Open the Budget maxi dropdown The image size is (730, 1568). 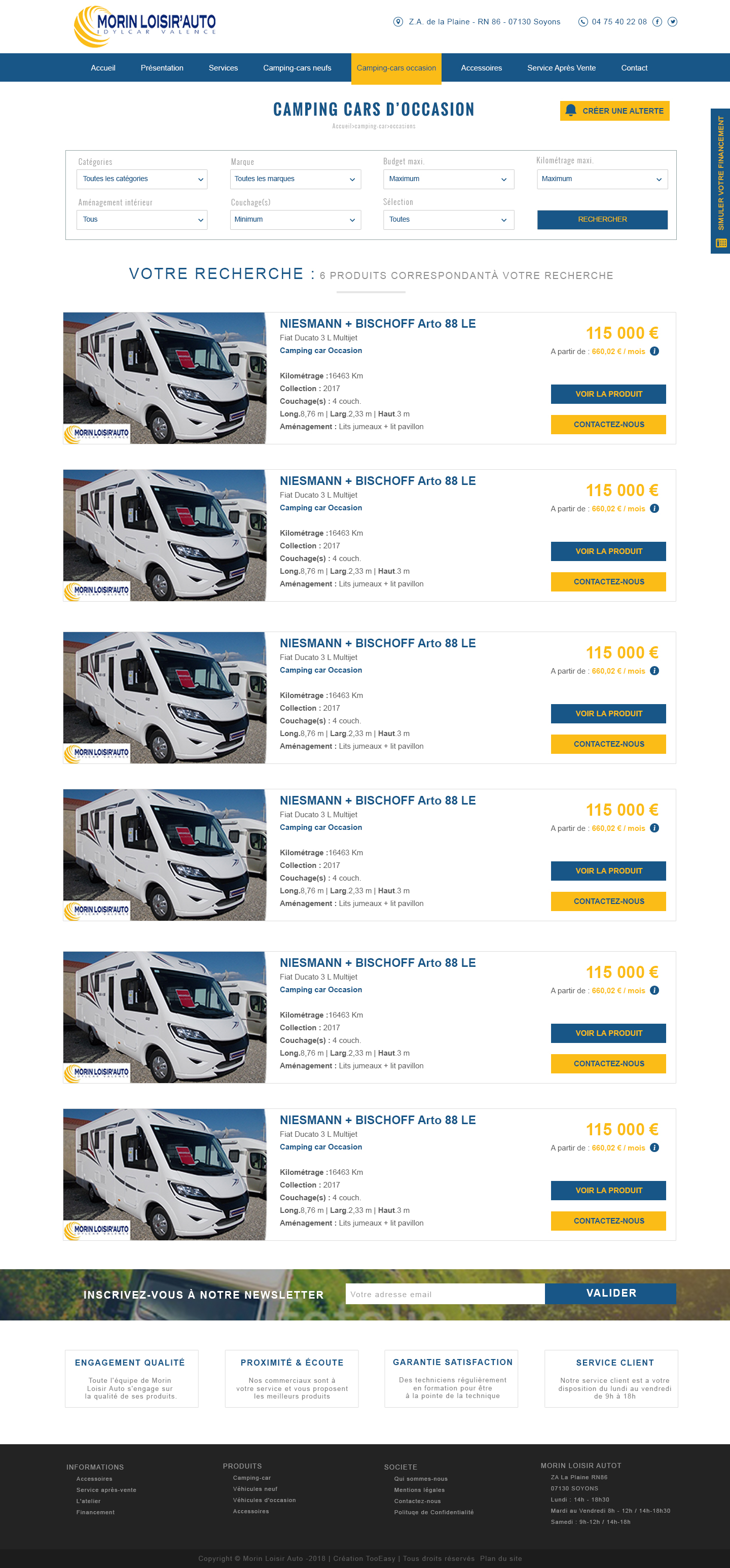pos(448,179)
